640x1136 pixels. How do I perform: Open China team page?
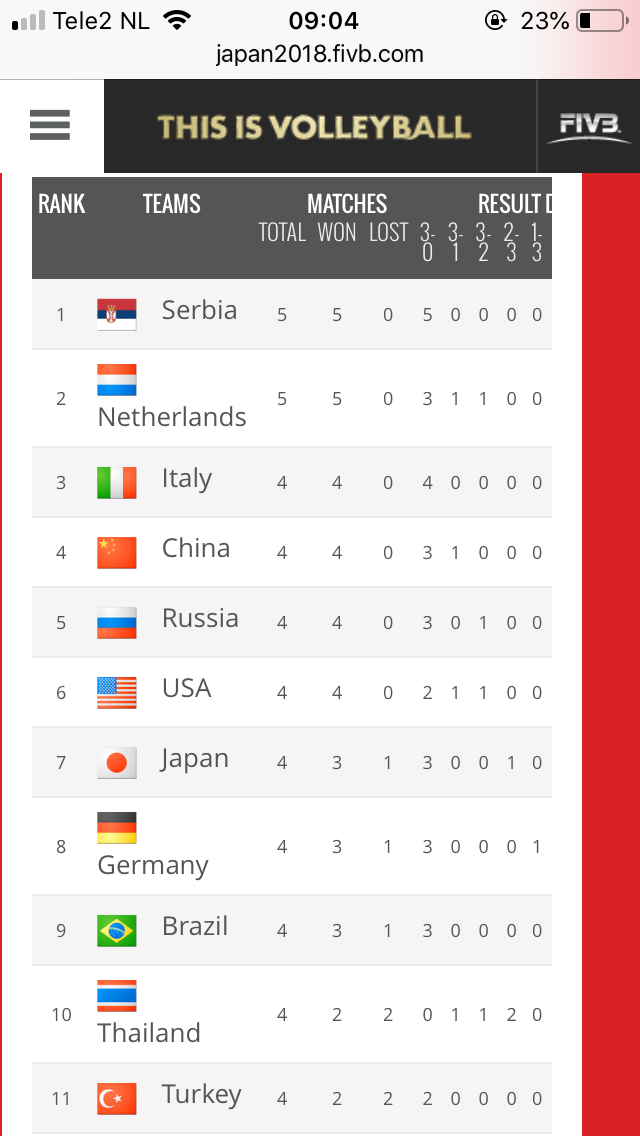click(x=196, y=548)
